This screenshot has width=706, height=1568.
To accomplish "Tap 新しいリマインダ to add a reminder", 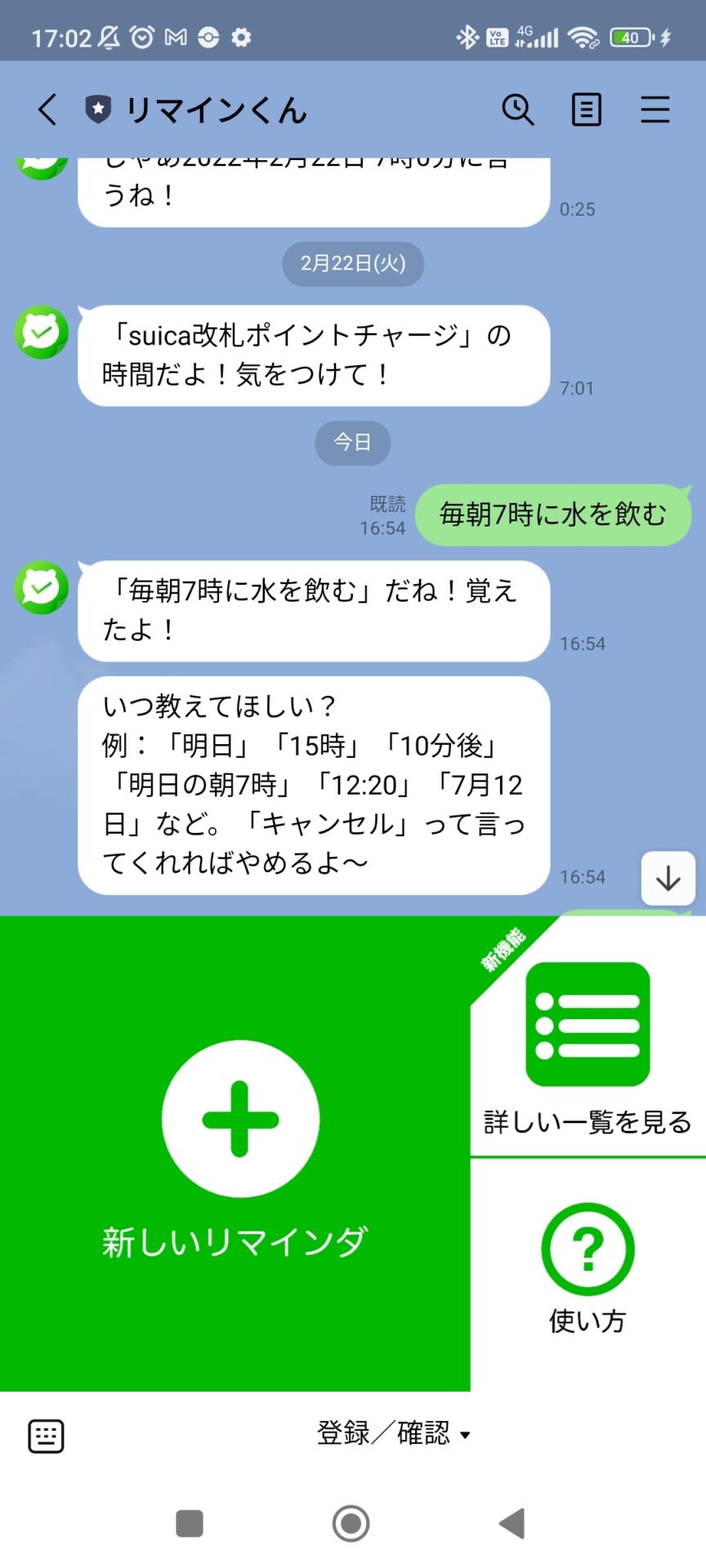I will click(x=235, y=1153).
